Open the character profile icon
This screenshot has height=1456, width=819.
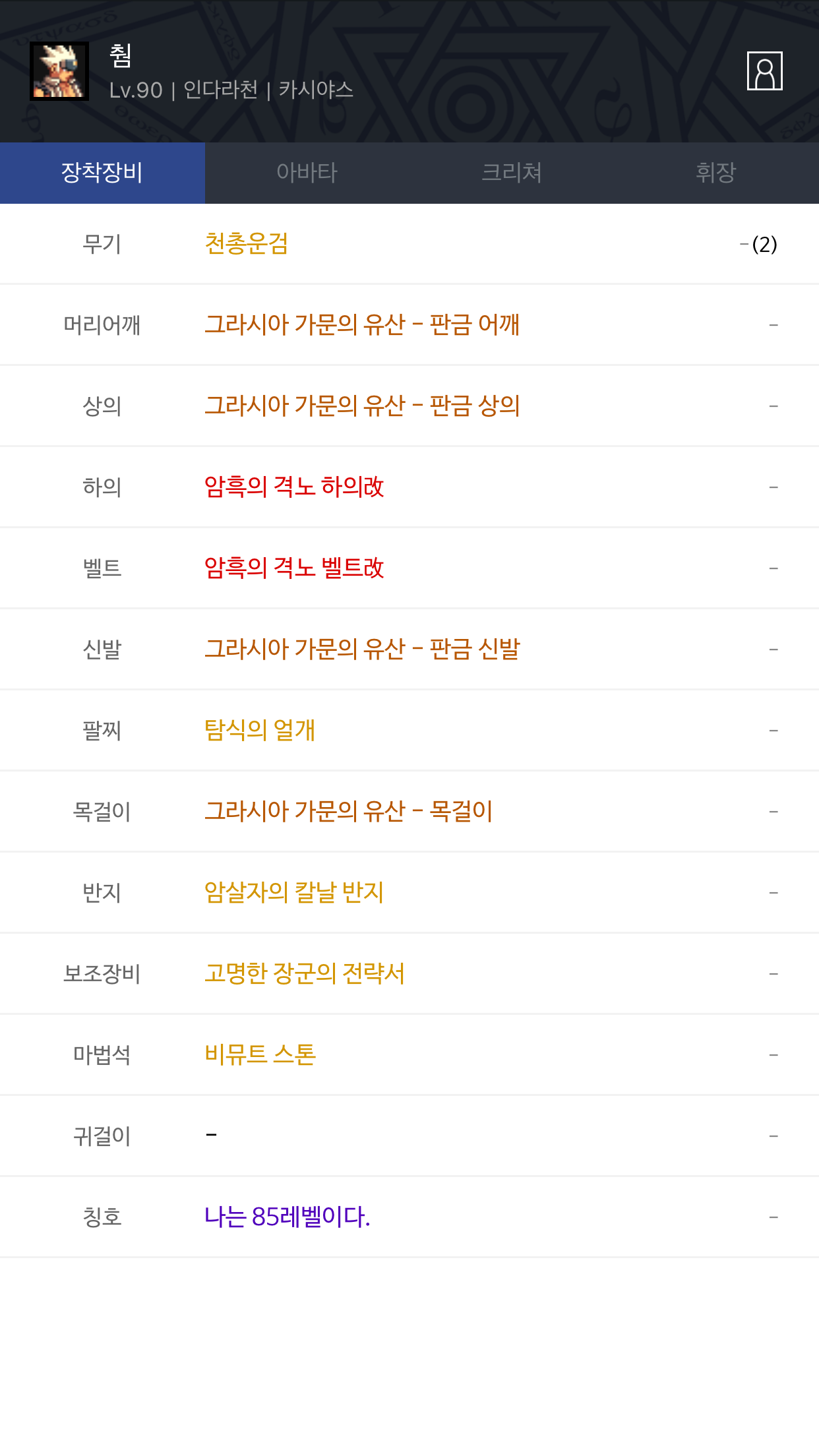pyautogui.click(x=764, y=71)
